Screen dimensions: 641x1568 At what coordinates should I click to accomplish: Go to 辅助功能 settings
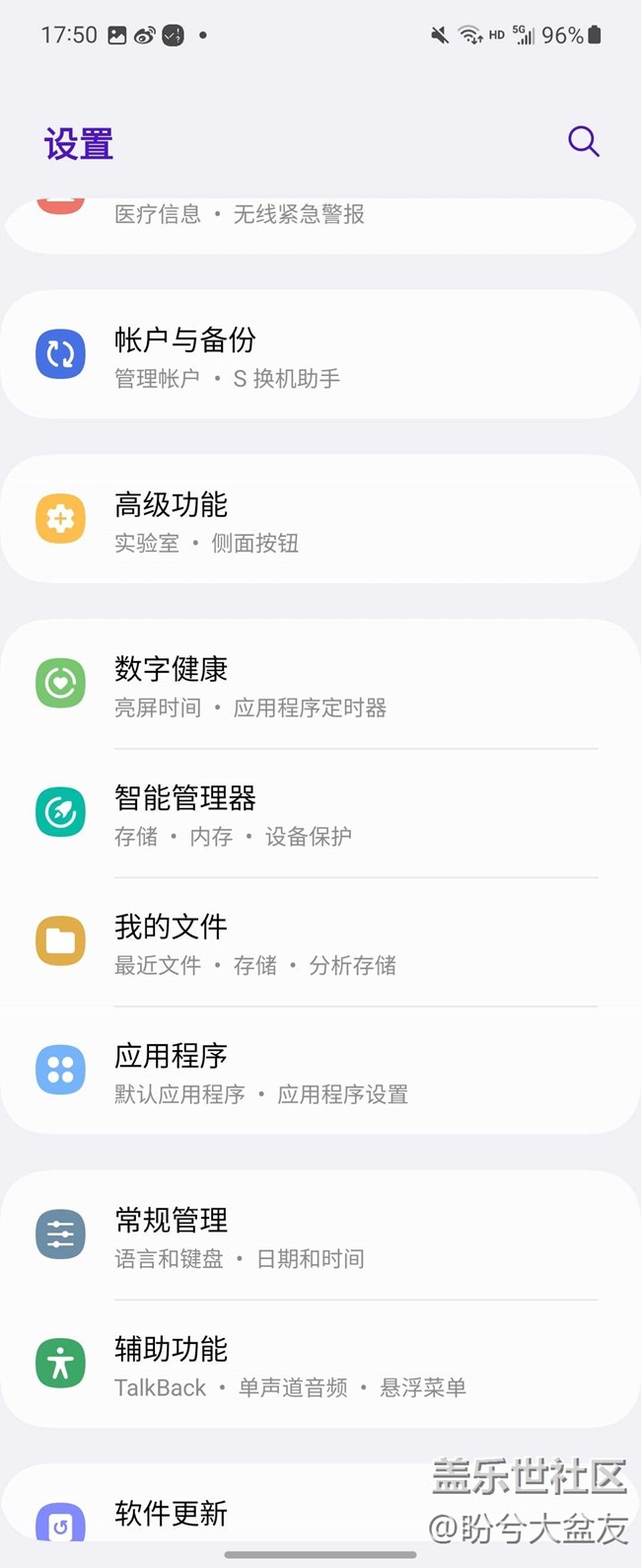[x=320, y=1365]
